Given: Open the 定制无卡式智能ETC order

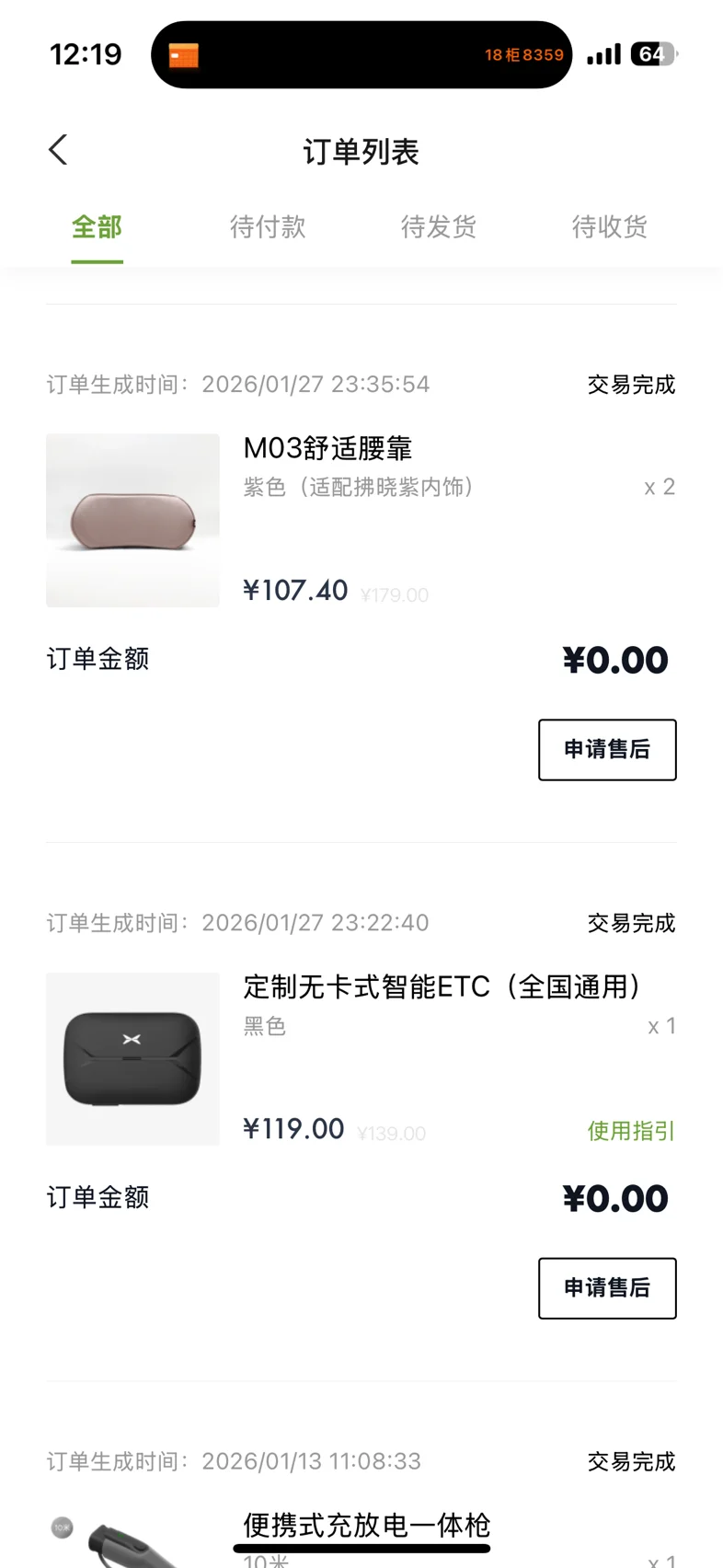Looking at the screenshot, I should click(x=442, y=986).
